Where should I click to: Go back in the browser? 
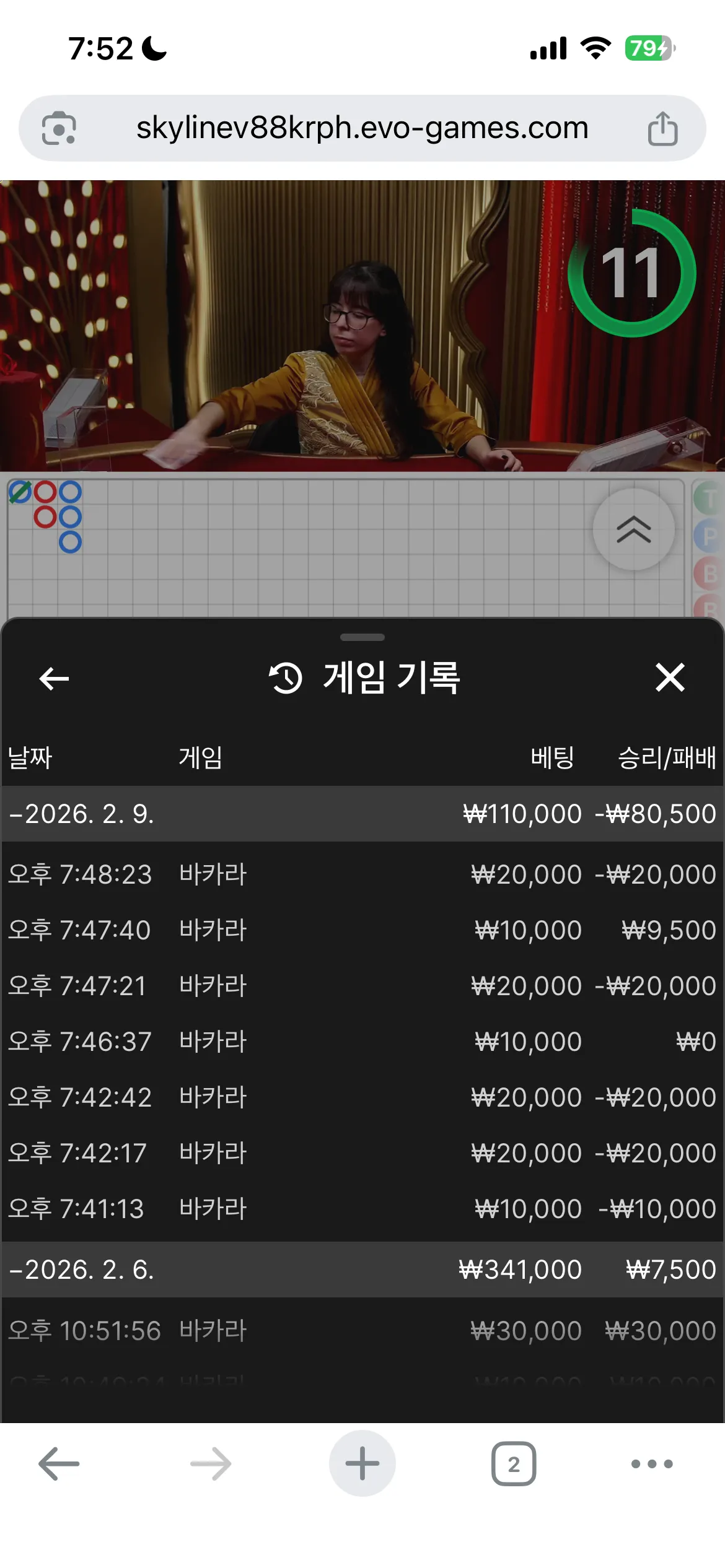coord(59,1464)
